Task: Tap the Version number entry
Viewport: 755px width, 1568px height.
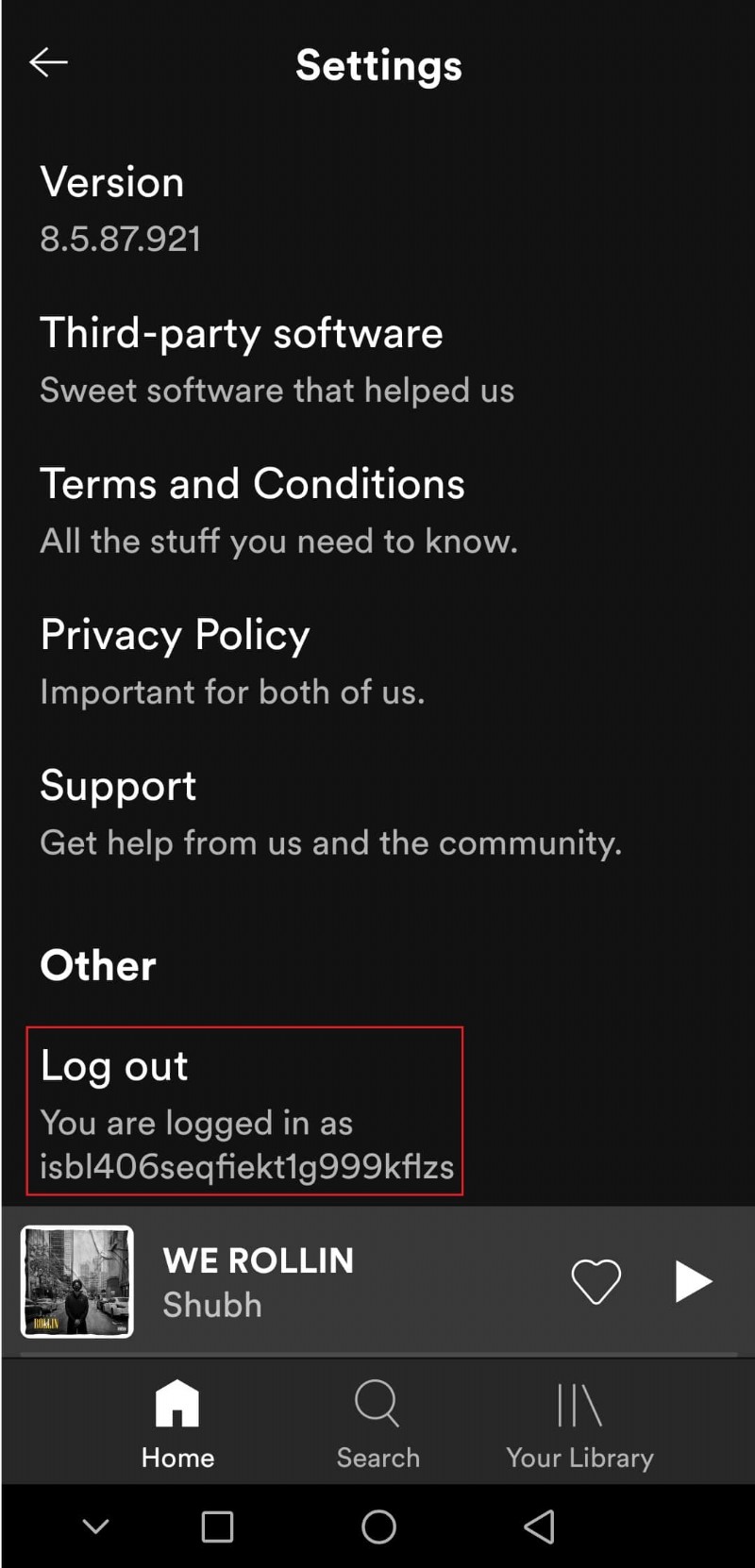Action: click(112, 182)
